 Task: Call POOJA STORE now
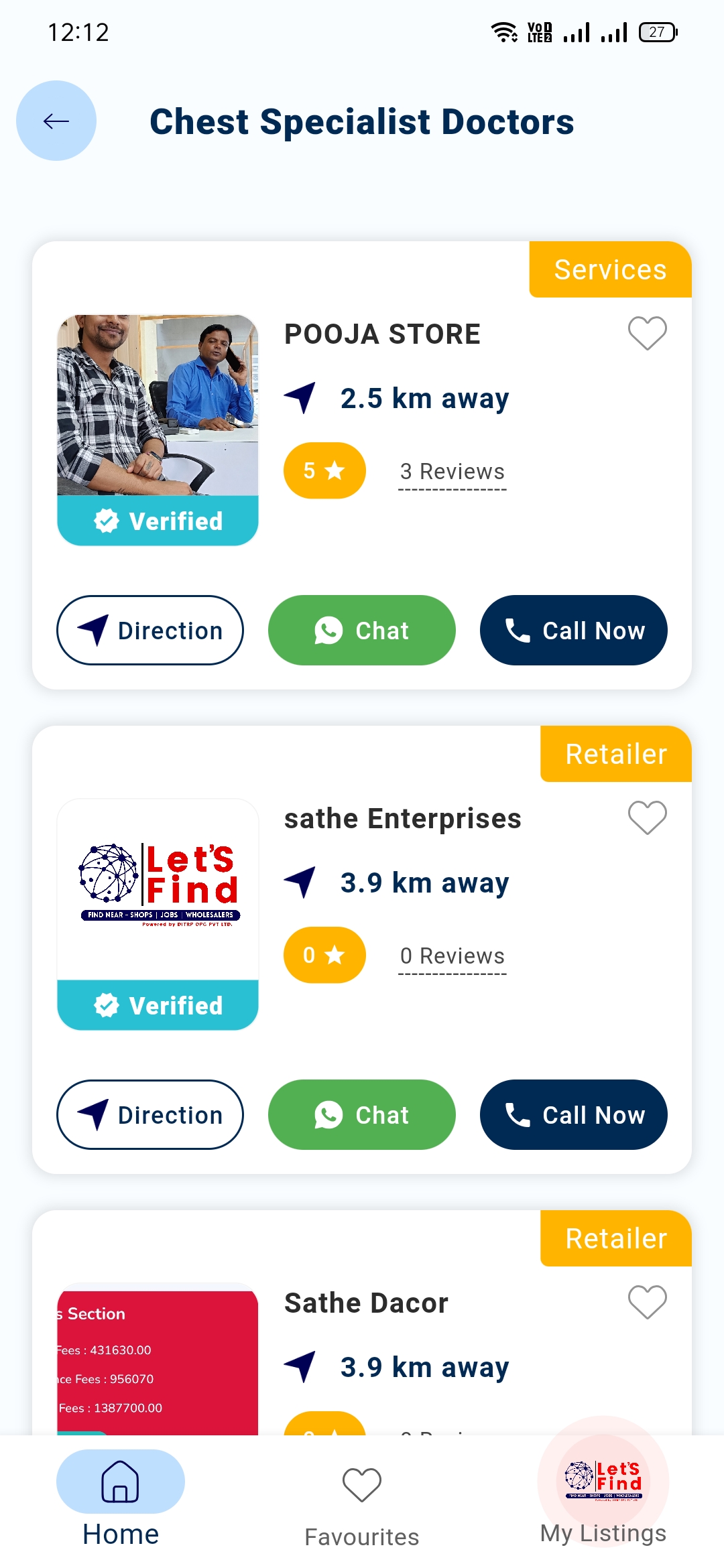(x=574, y=630)
